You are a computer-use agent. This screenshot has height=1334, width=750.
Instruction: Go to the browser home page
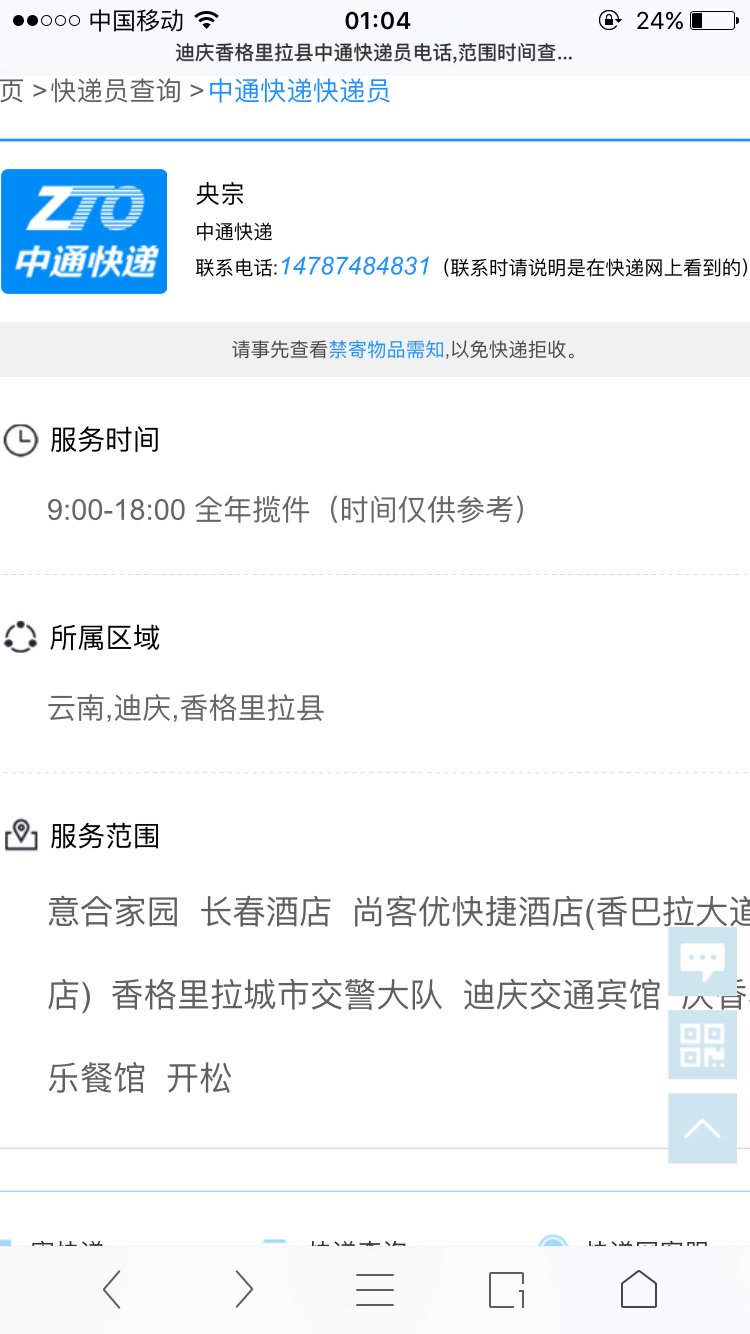(x=639, y=1290)
